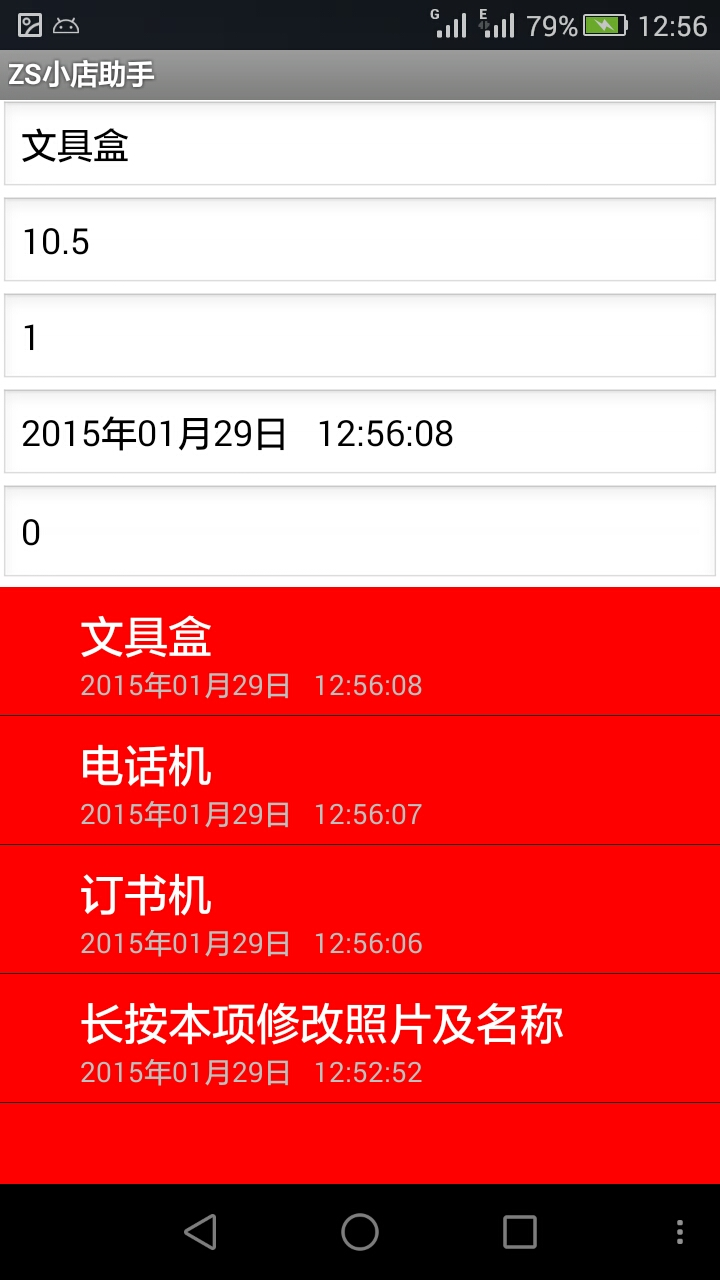
Task: Edit the 文具盒 name field
Action: coord(360,145)
